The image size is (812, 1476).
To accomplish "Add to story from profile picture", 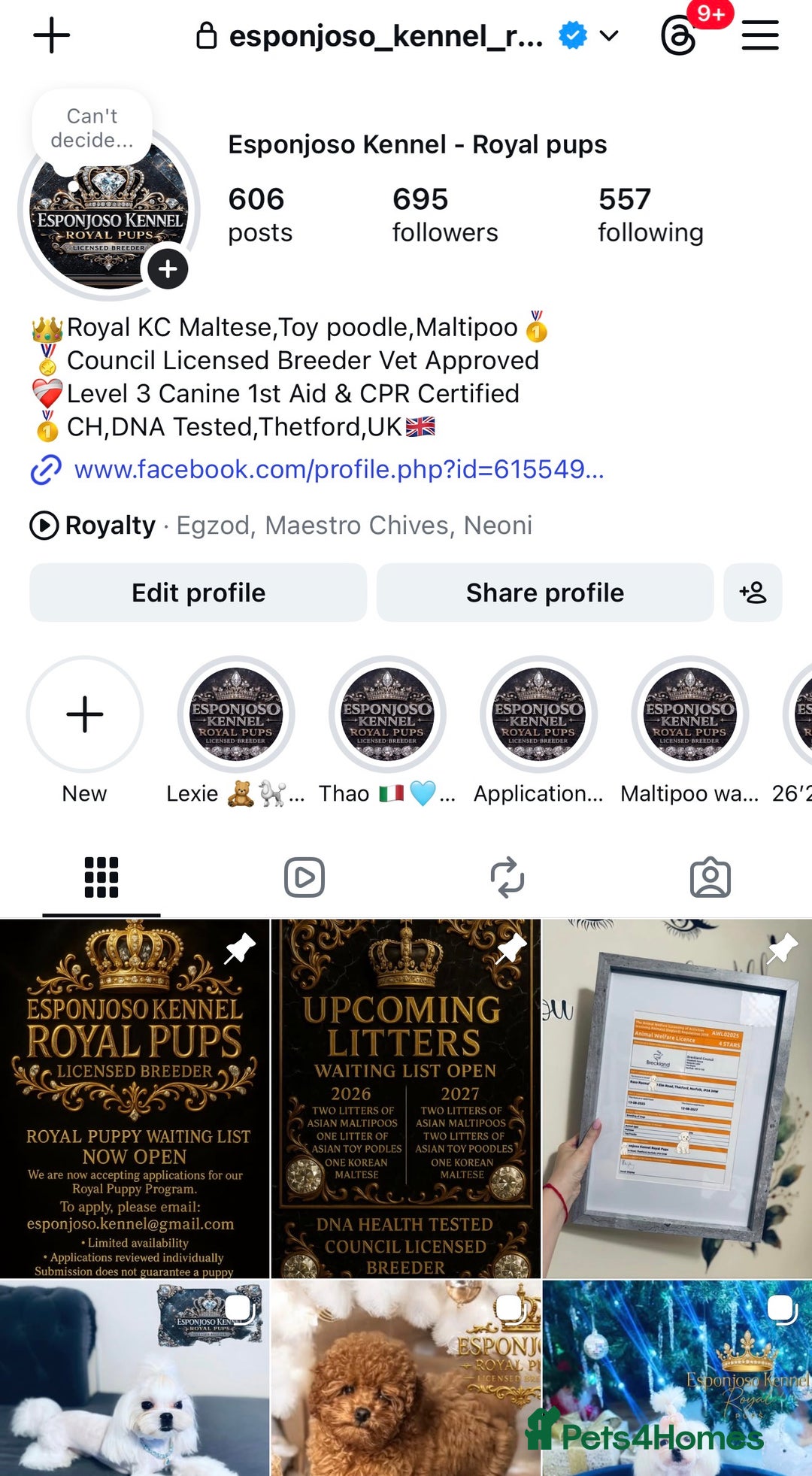I will (x=168, y=268).
